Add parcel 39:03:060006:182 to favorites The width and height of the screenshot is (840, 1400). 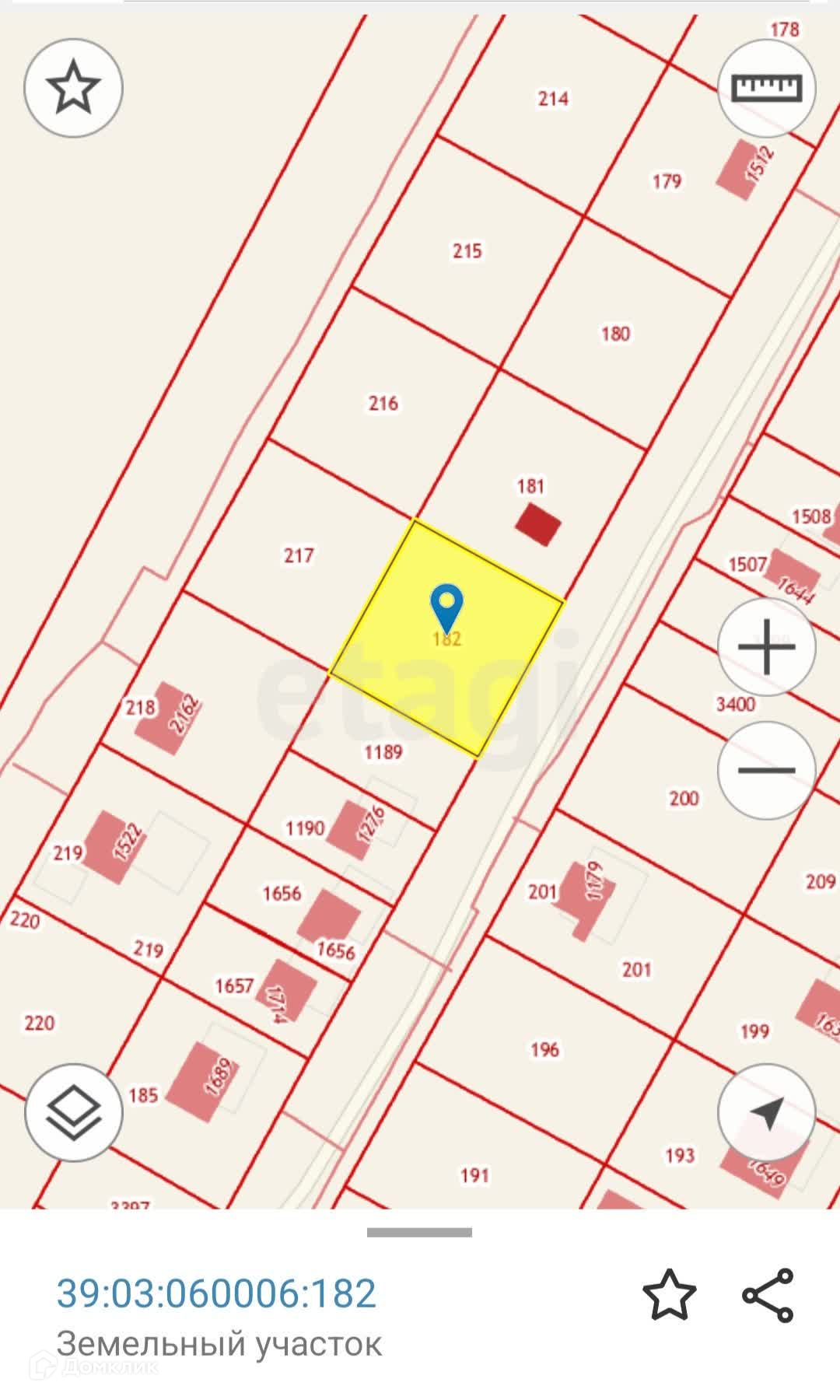669,1295
